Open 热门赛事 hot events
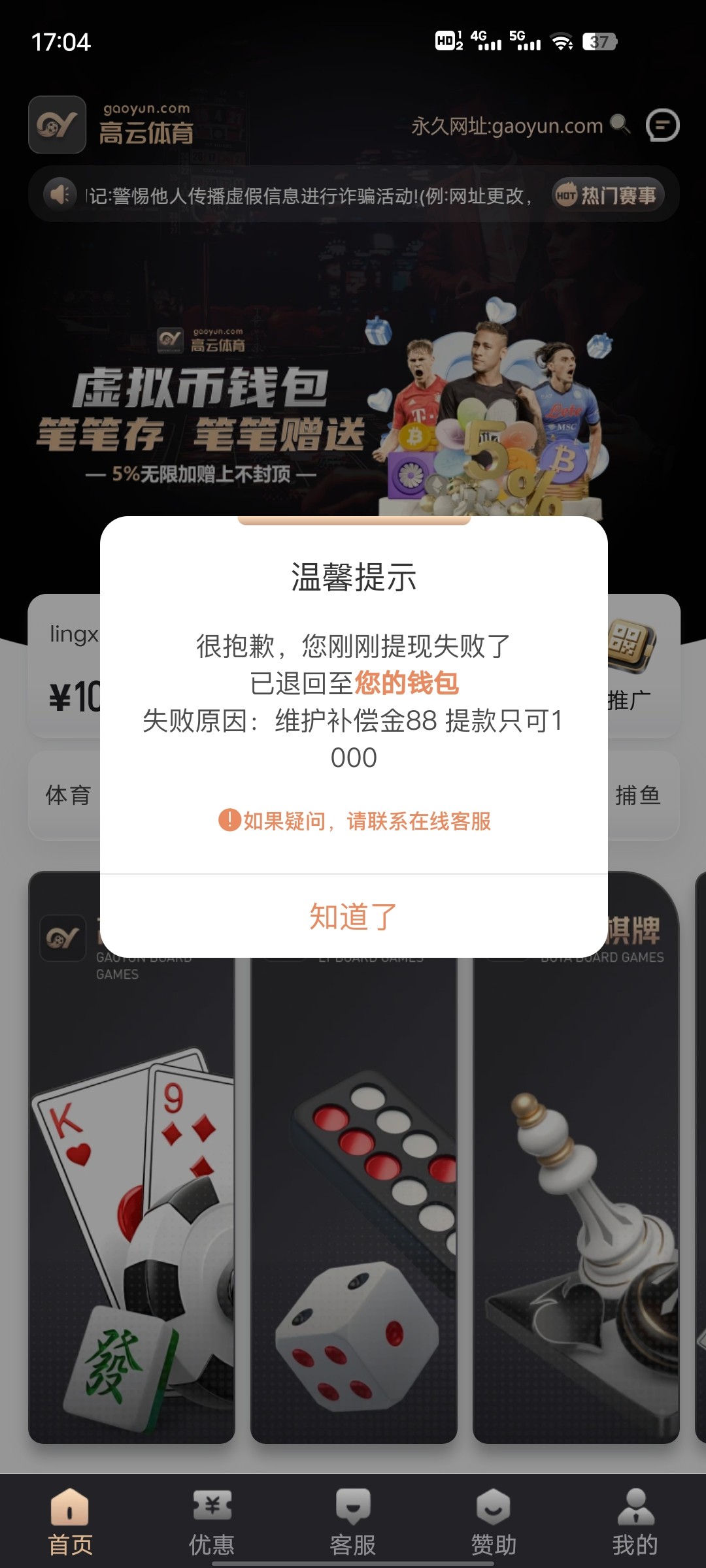706x1568 pixels. click(608, 195)
